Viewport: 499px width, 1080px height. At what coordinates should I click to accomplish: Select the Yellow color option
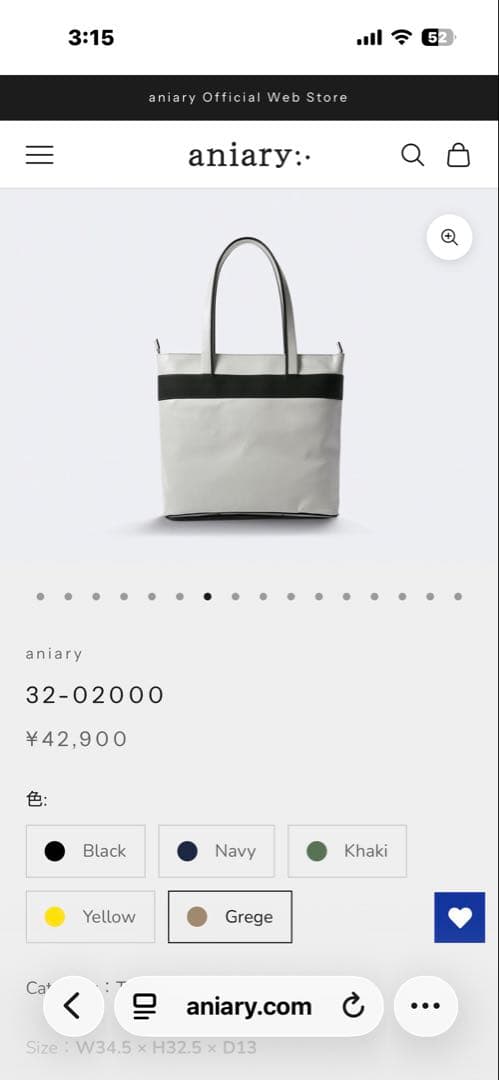(x=90, y=917)
